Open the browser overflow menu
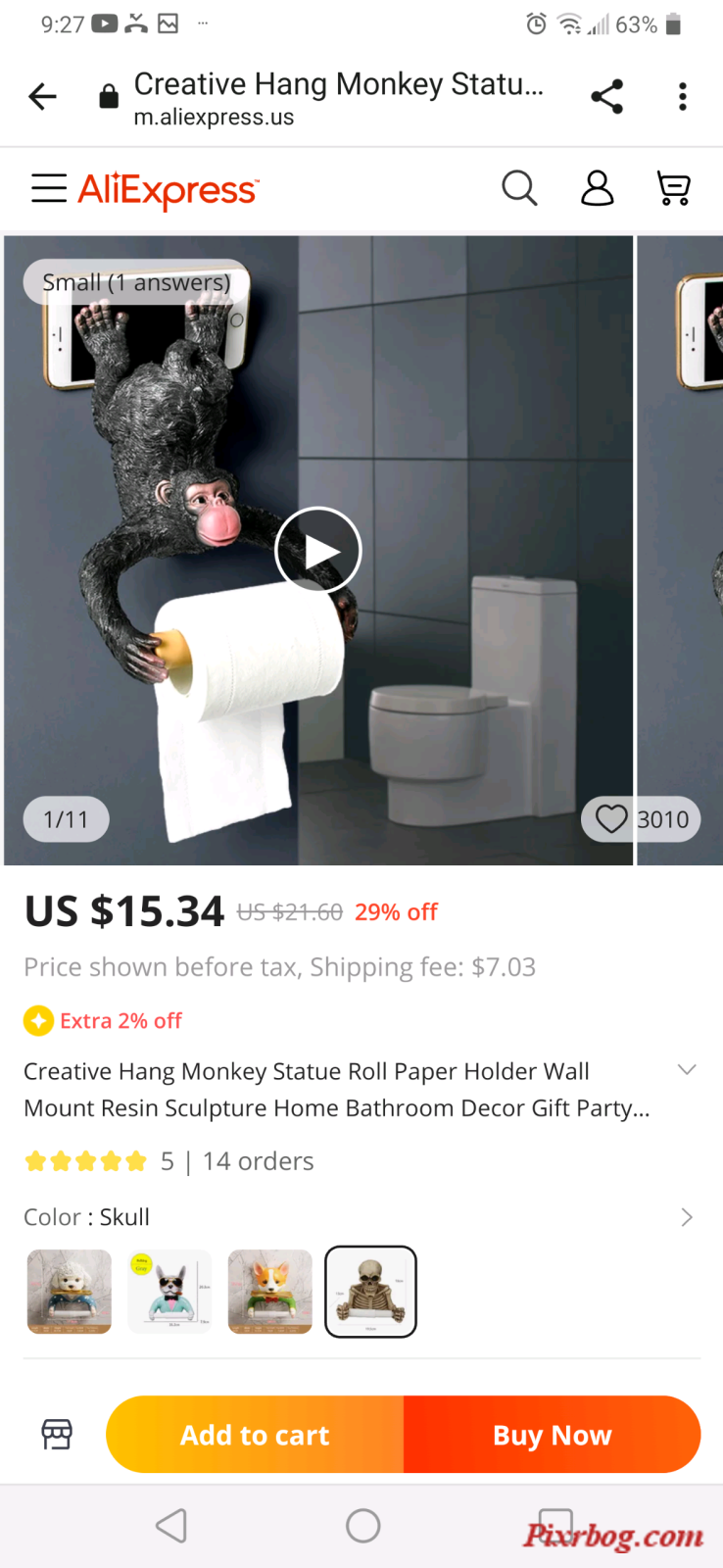 coord(683,96)
